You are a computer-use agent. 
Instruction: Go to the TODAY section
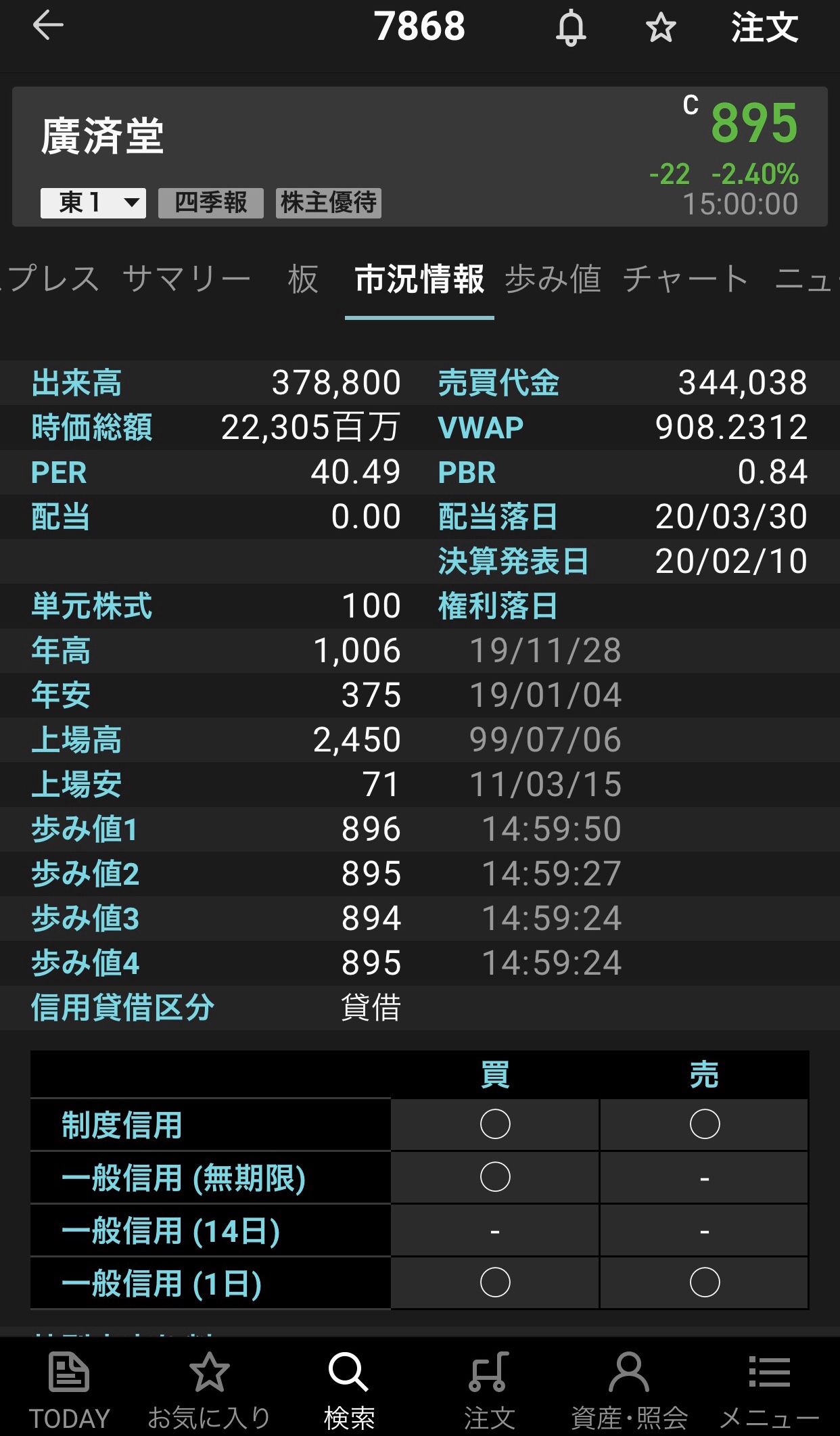(x=69, y=1390)
